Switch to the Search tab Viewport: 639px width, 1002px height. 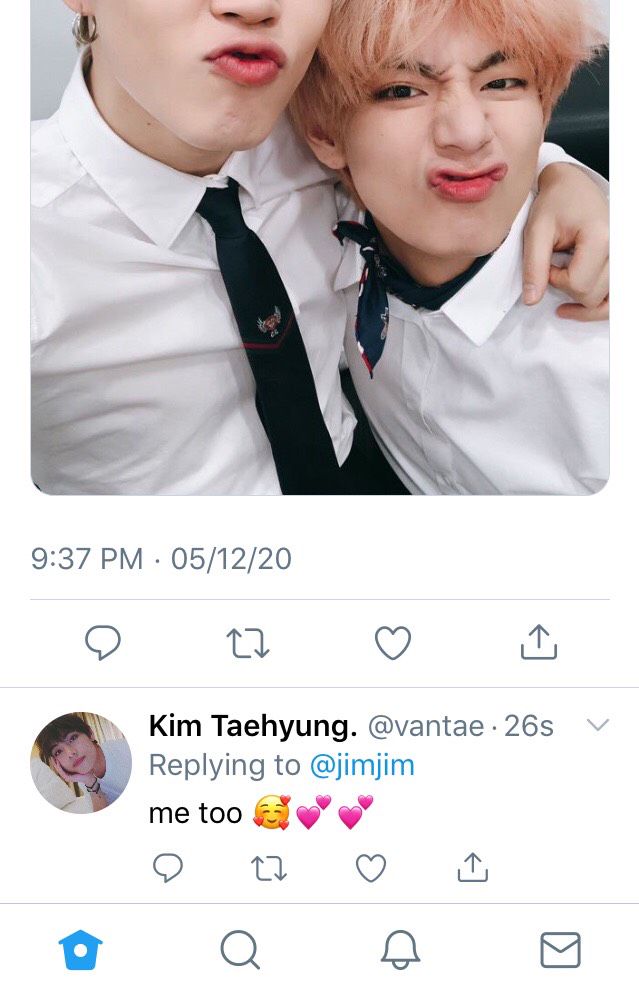tap(240, 950)
